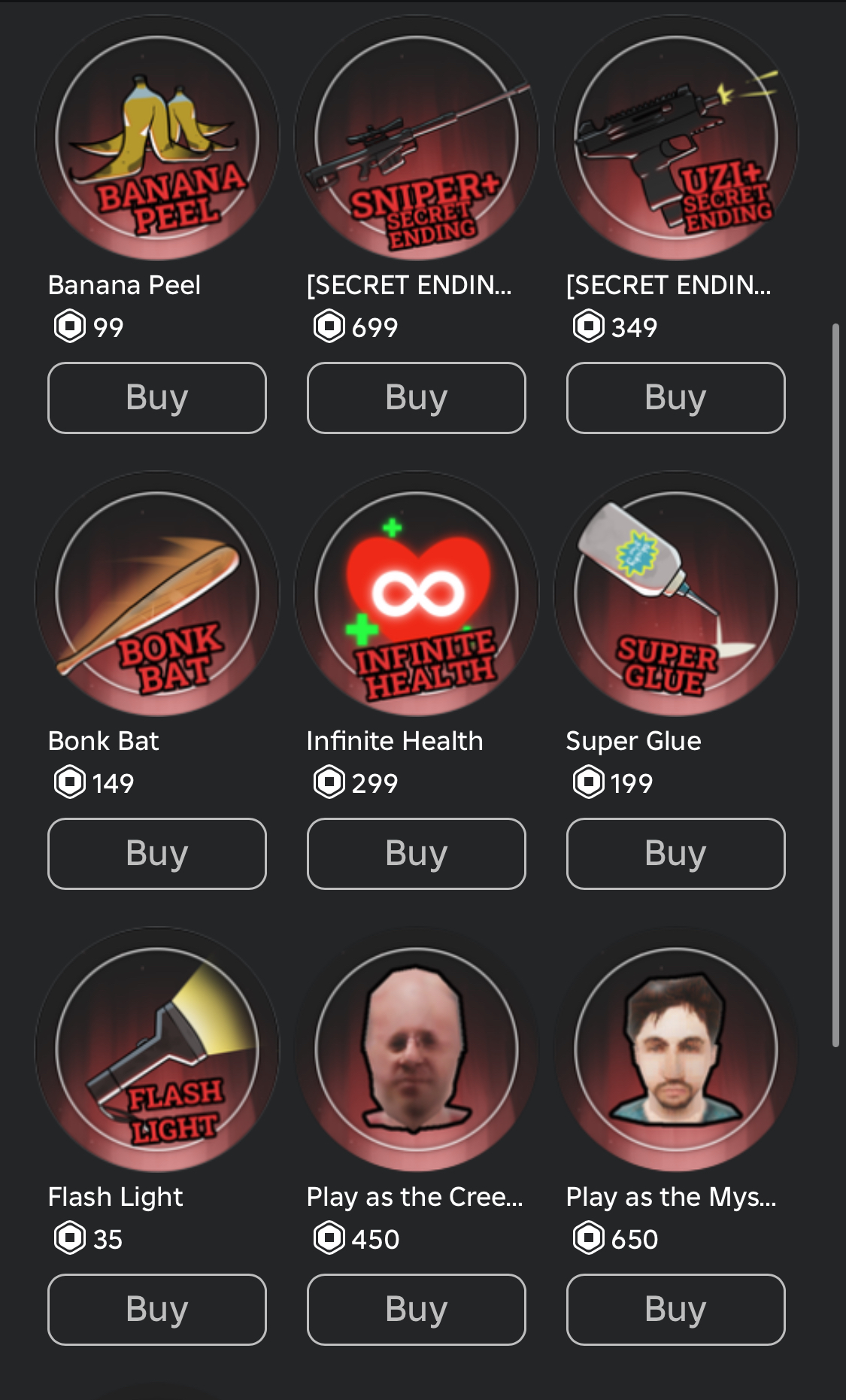Buy the Super Glue gamepass
The width and height of the screenshot is (846, 1400).
pyautogui.click(x=675, y=854)
